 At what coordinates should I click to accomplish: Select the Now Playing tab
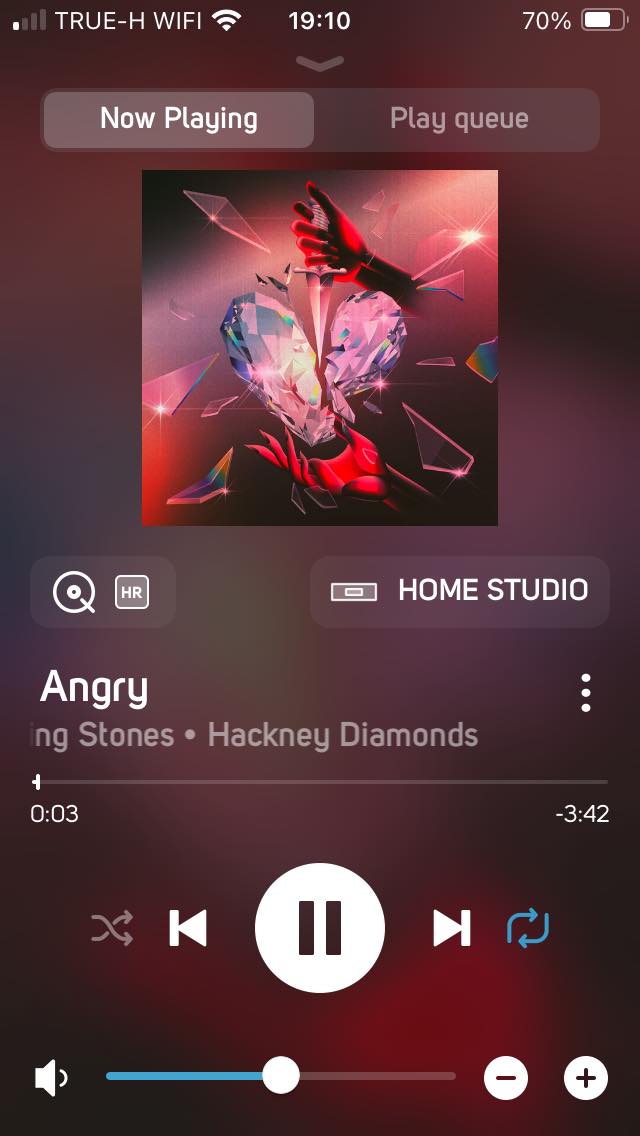coord(179,119)
